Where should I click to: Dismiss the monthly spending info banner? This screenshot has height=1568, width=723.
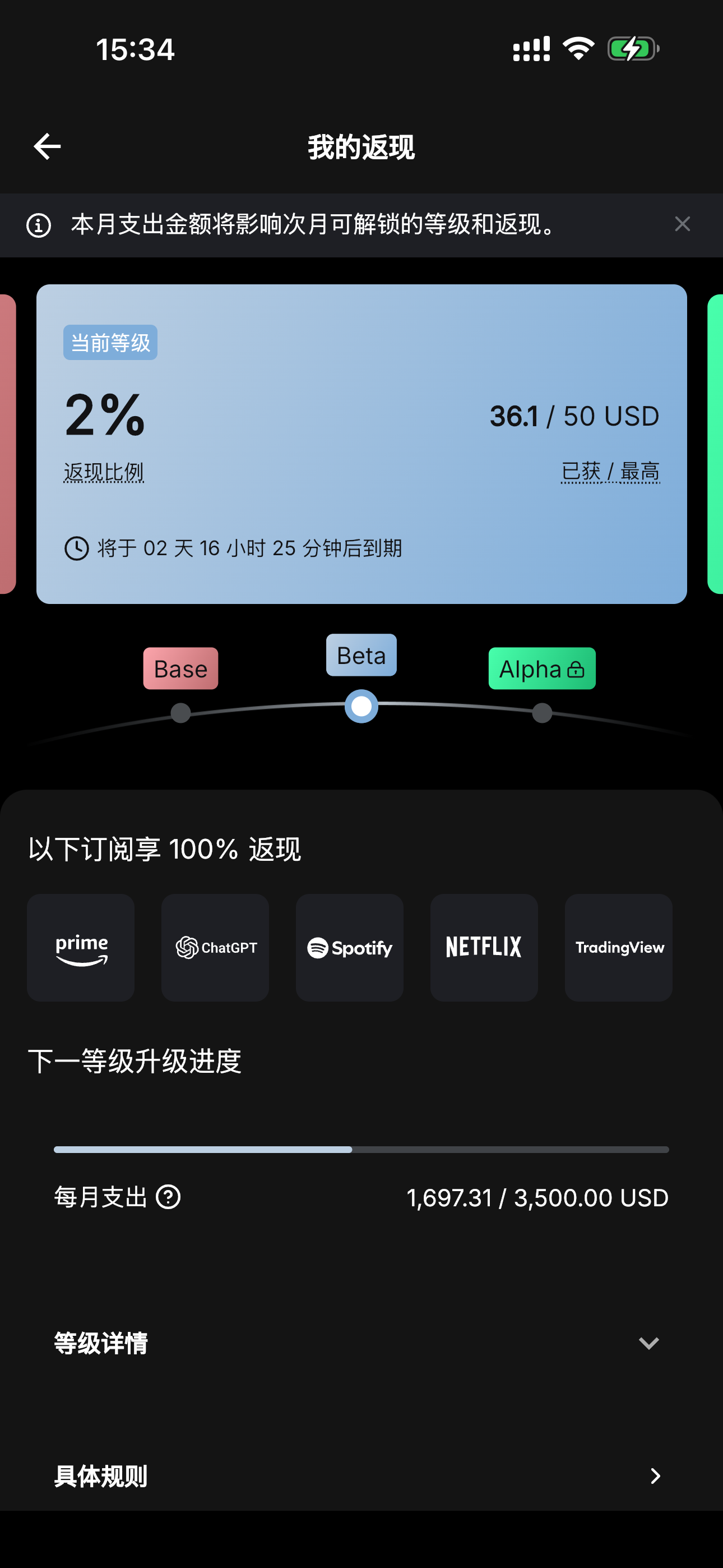coord(682,225)
